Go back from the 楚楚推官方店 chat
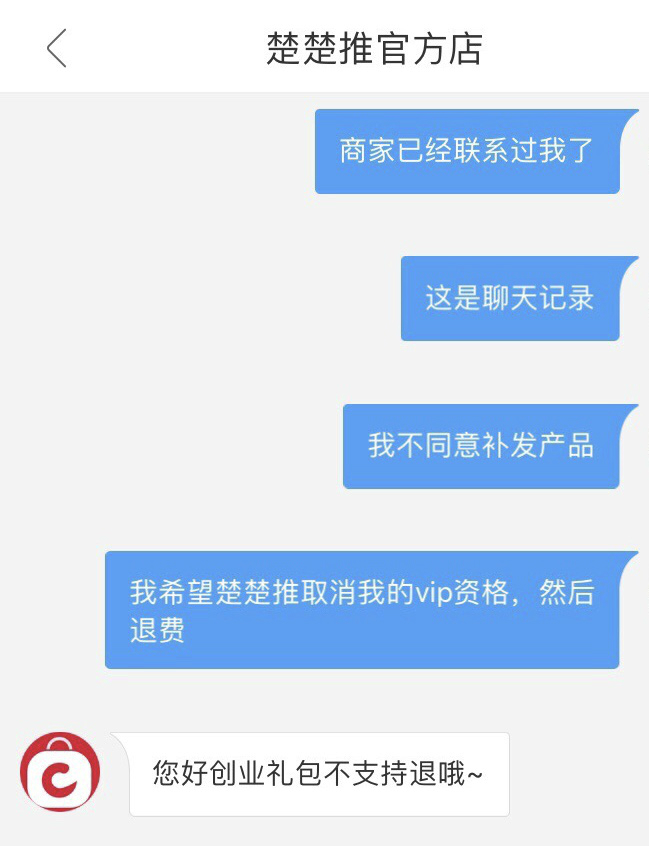Image resolution: width=649 pixels, height=846 pixels. click(57, 48)
